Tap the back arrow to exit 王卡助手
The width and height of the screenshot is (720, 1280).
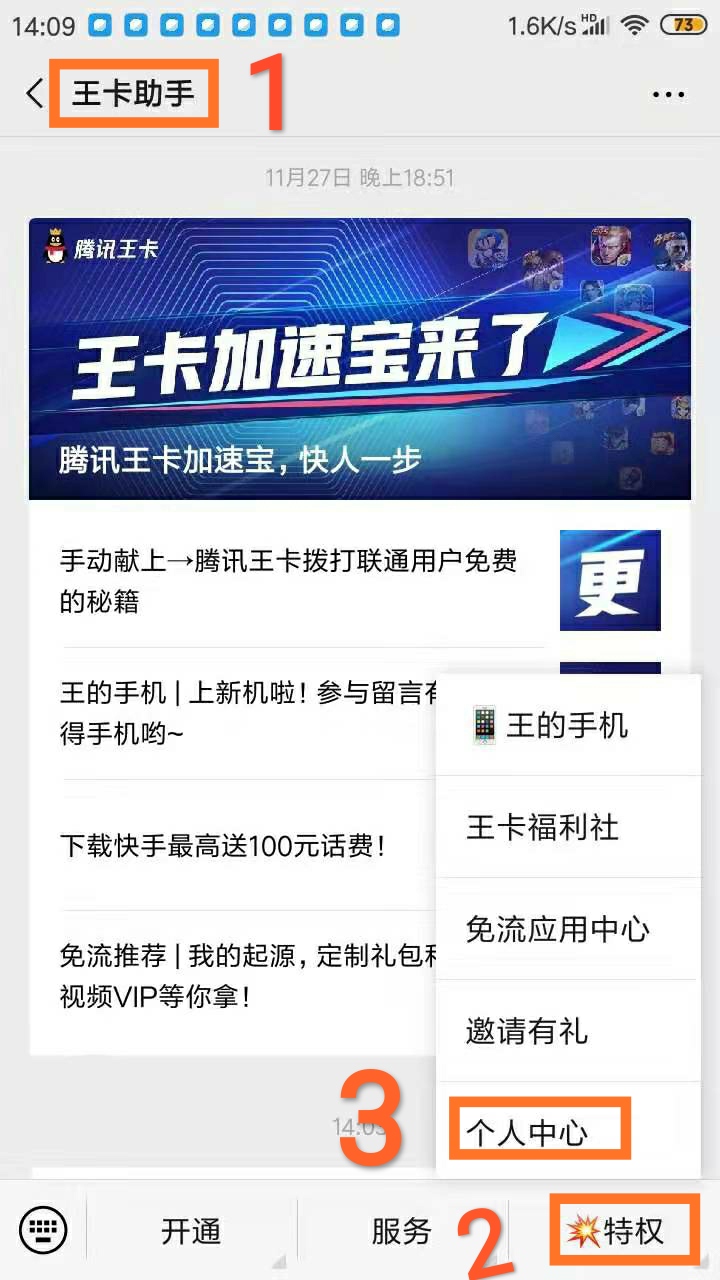(x=33, y=93)
